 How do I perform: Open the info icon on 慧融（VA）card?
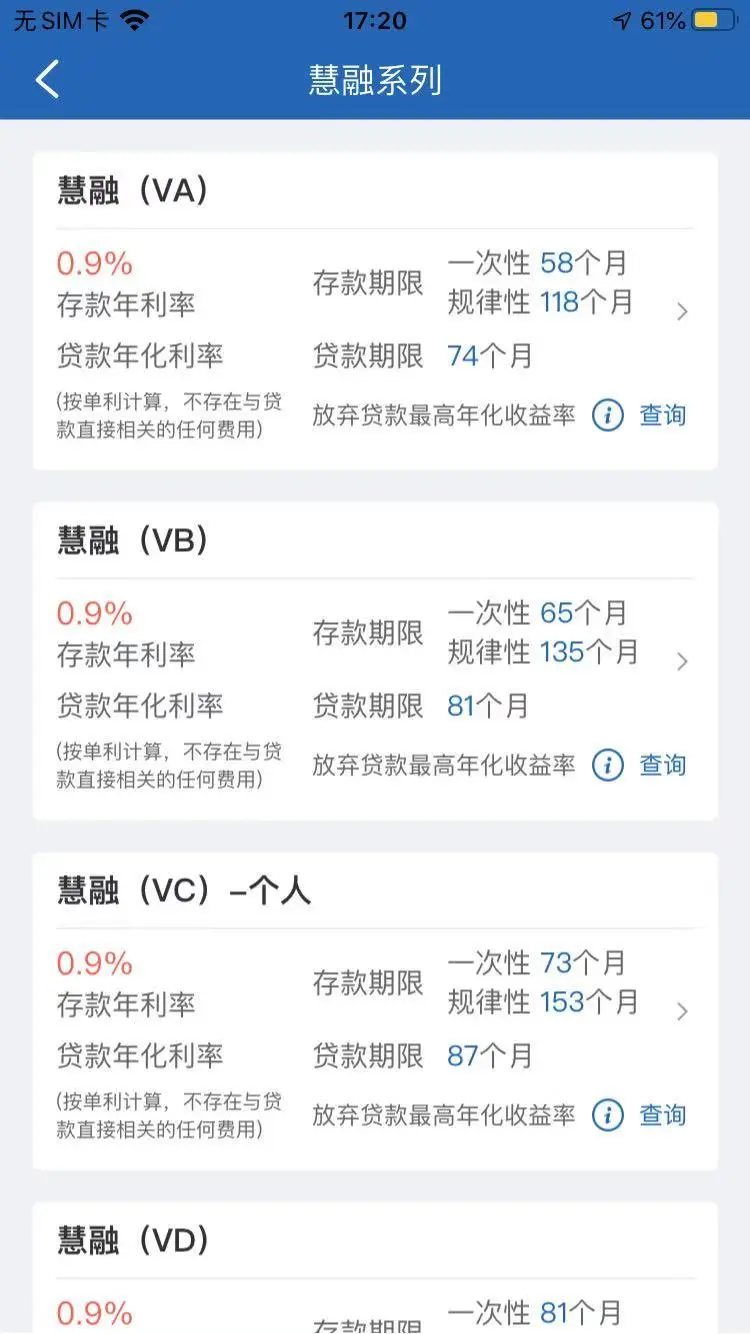click(x=606, y=415)
